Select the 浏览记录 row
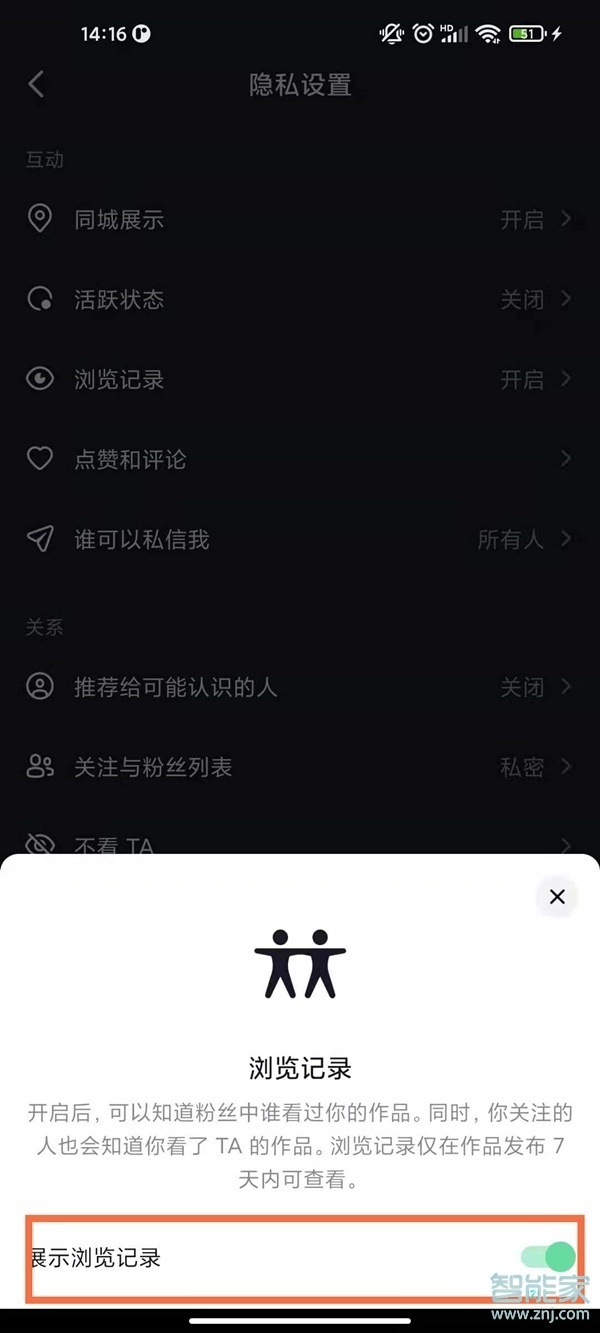Viewport: 600px width, 1333px height. pos(300,380)
